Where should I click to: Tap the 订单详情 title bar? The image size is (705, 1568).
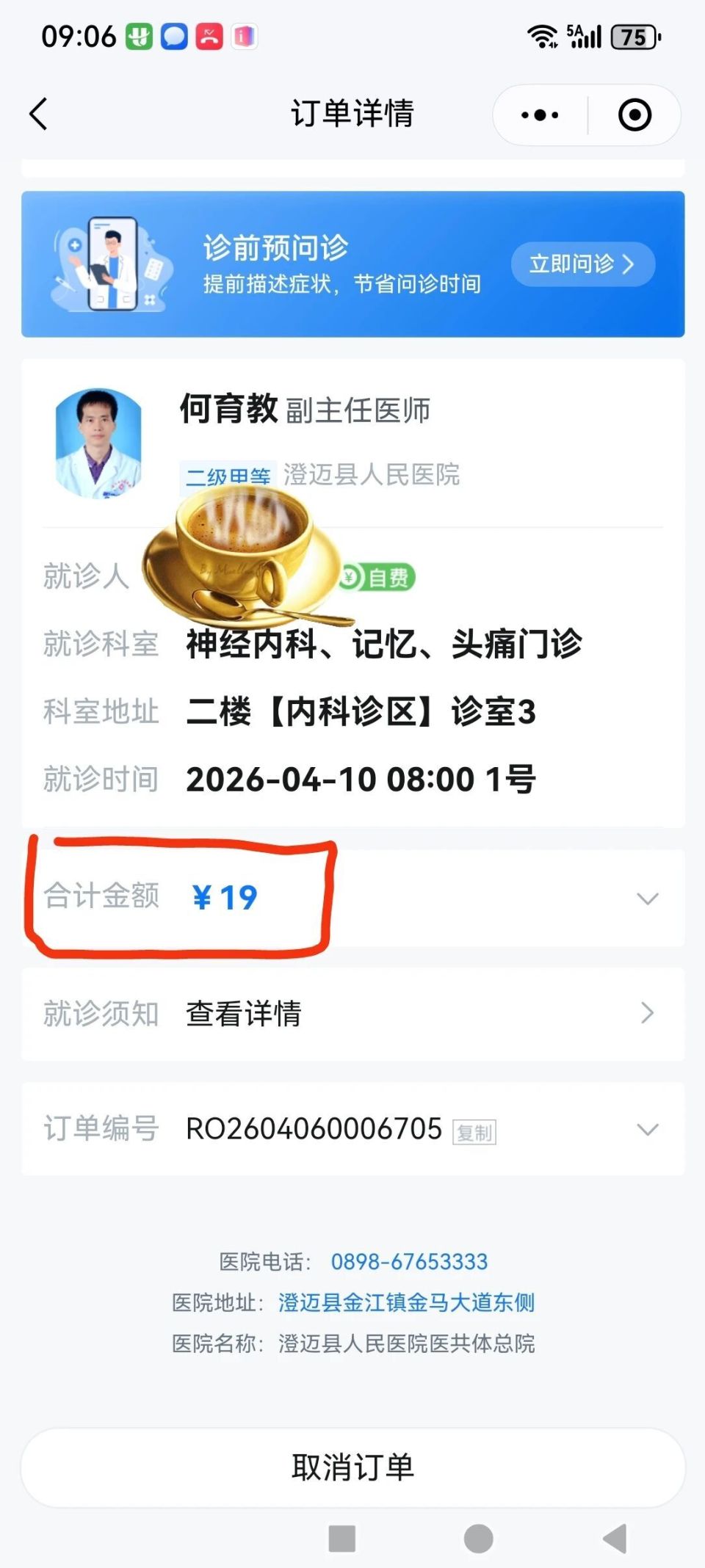[352, 115]
